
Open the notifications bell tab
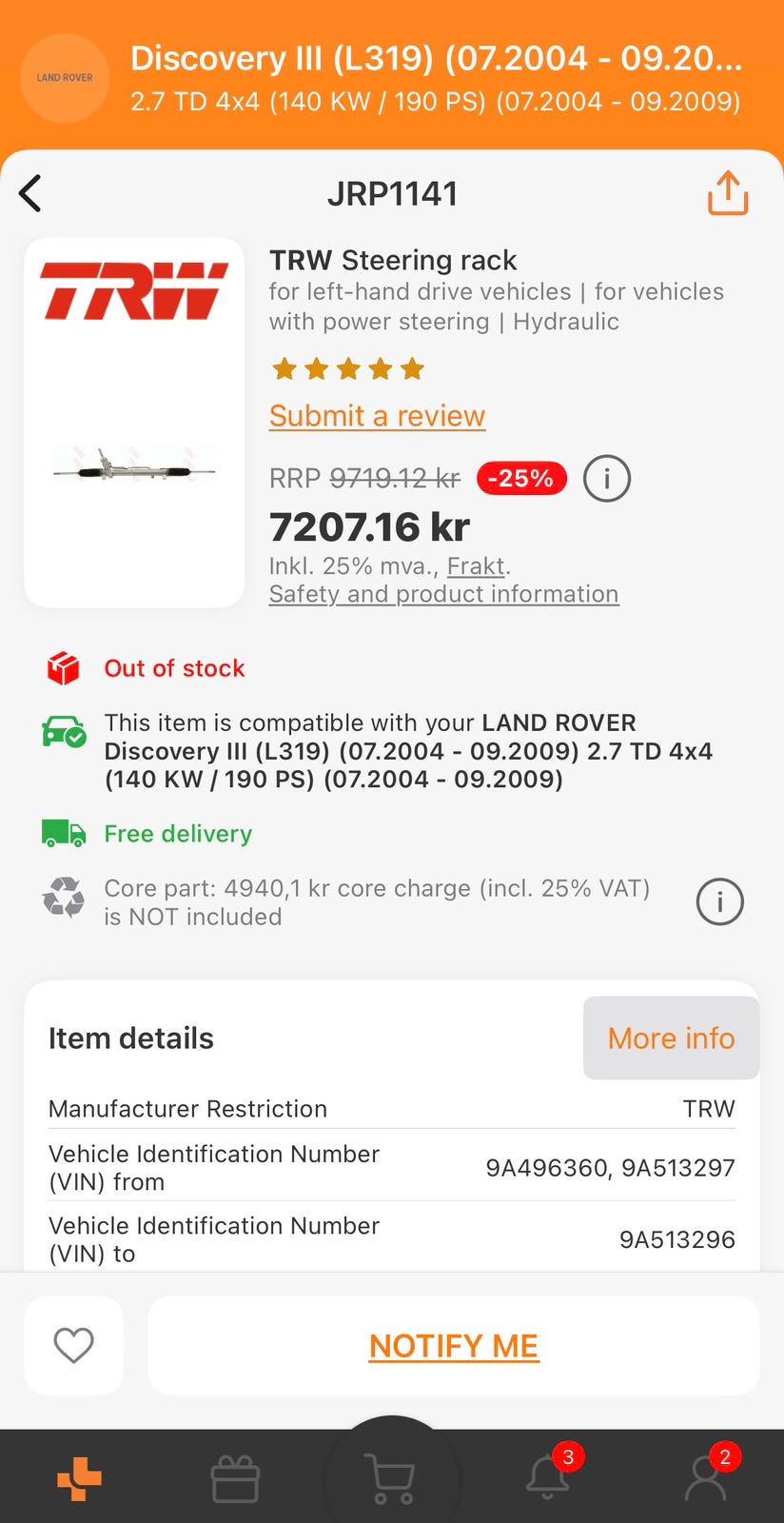click(549, 1477)
